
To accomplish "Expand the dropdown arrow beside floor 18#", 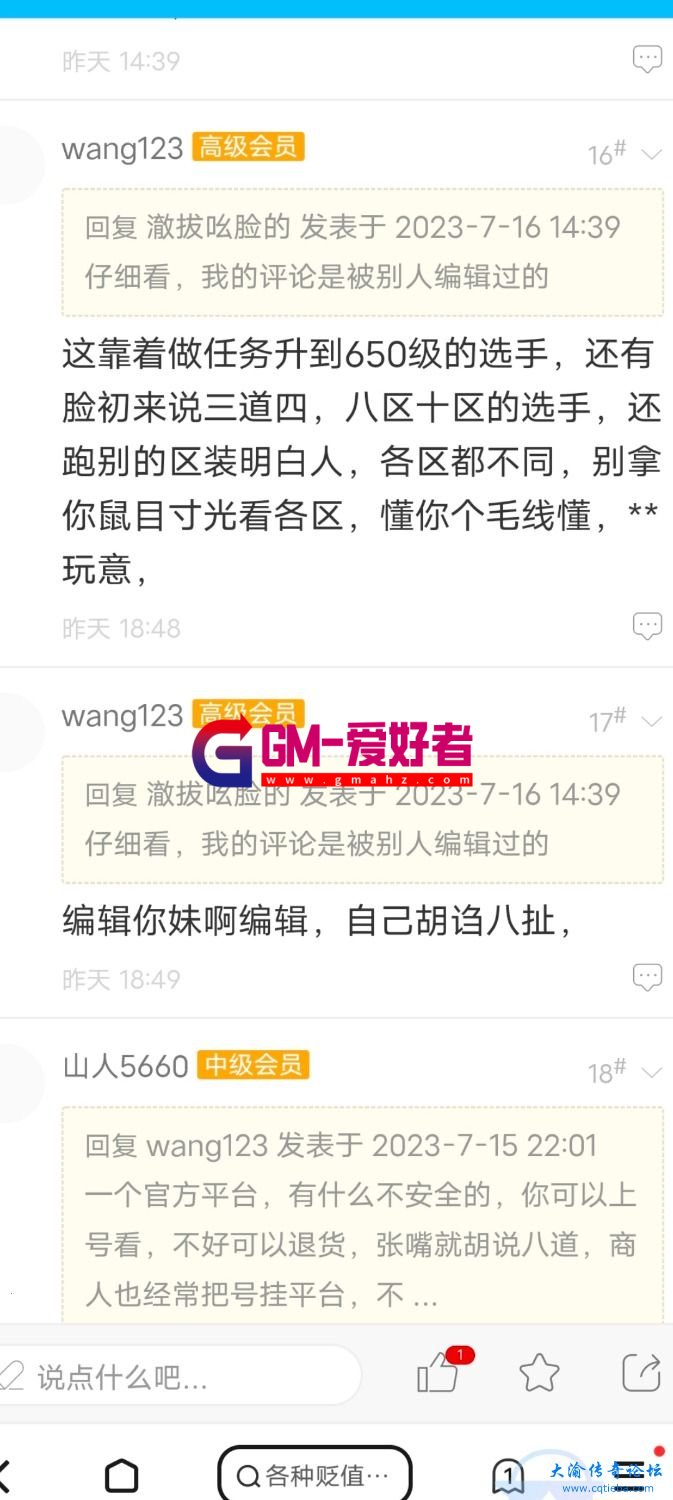I will [x=651, y=1072].
